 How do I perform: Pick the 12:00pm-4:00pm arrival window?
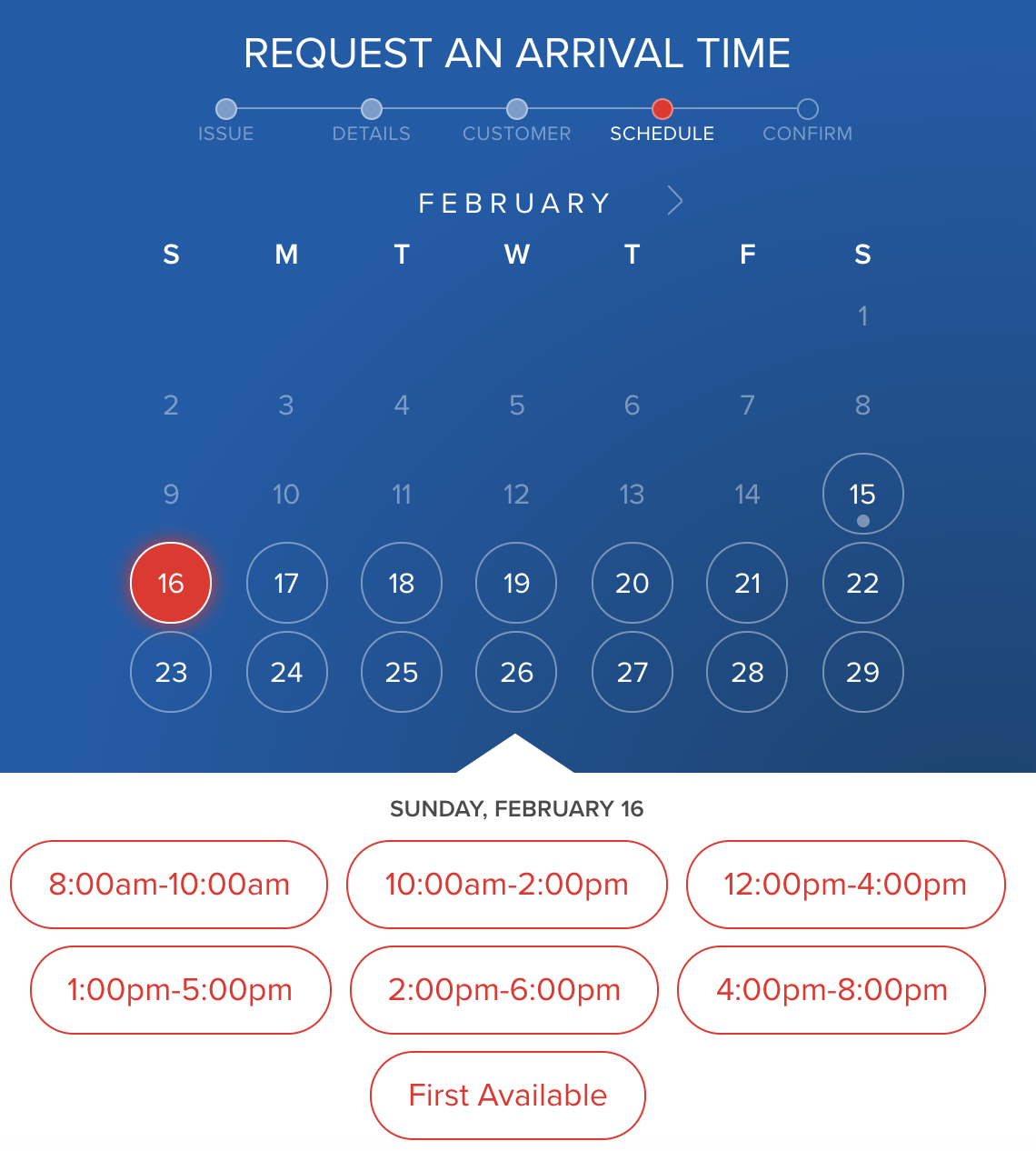[845, 885]
